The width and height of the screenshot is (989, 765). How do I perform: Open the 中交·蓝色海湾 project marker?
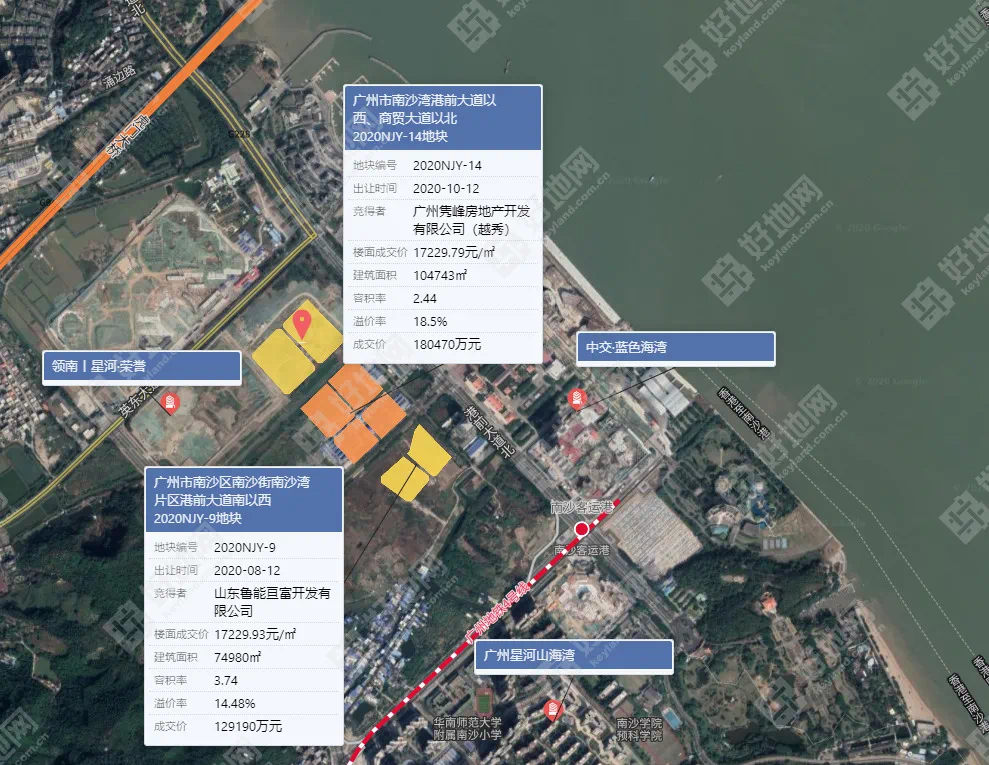(x=577, y=399)
